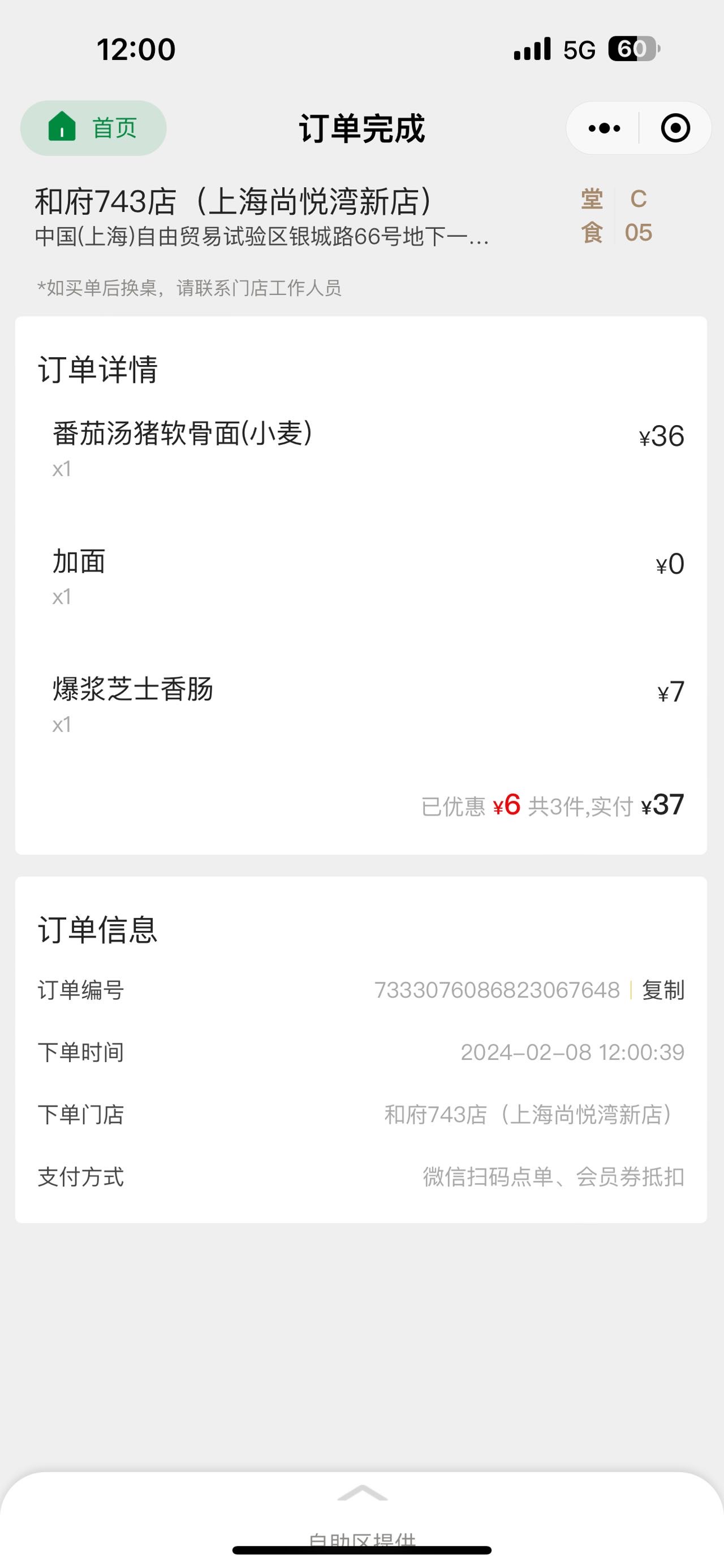Close mini program with the circle icon

click(675, 128)
